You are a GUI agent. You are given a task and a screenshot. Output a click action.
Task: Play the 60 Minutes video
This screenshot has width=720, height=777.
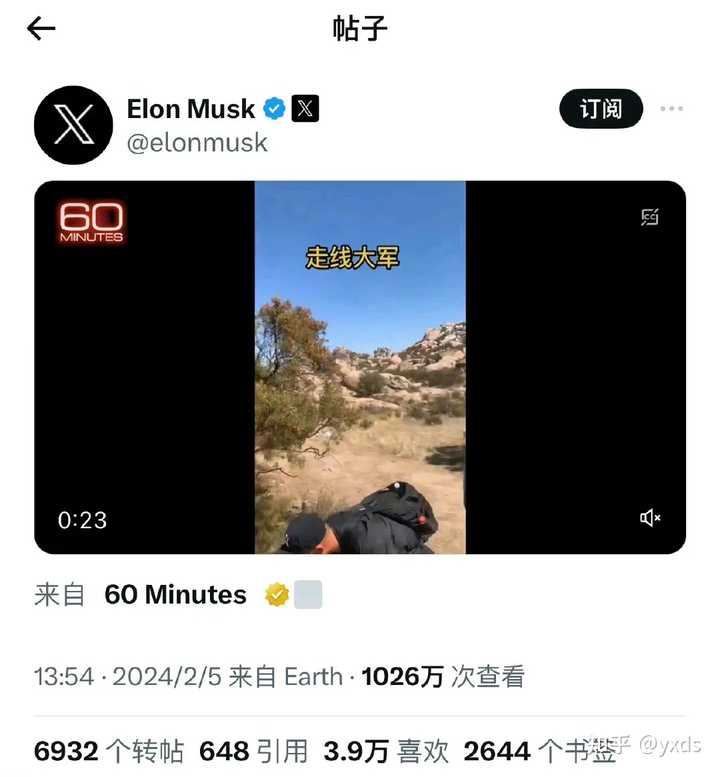point(360,367)
